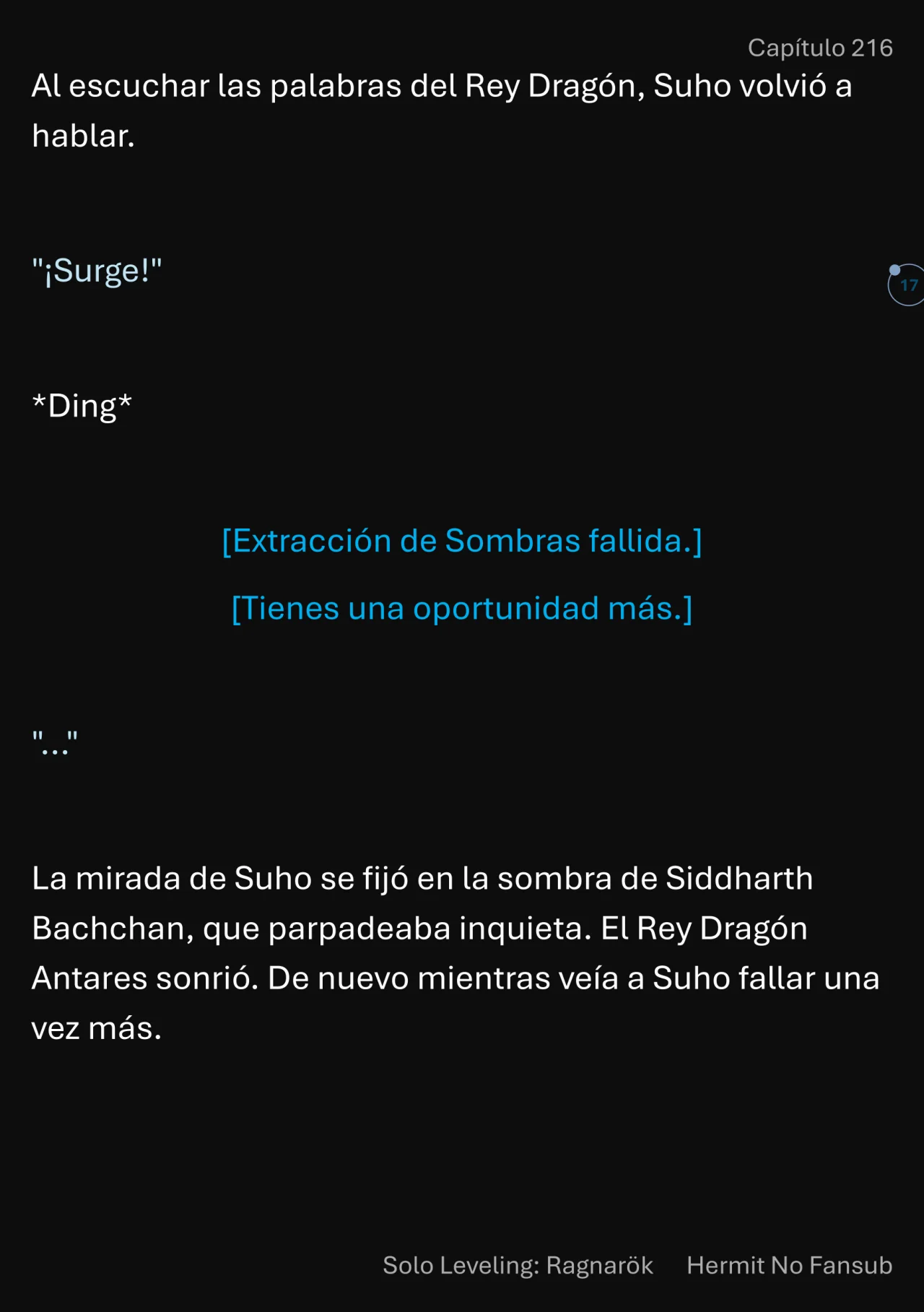Open the book title Solo Leveling: Ragnarök

click(517, 1266)
